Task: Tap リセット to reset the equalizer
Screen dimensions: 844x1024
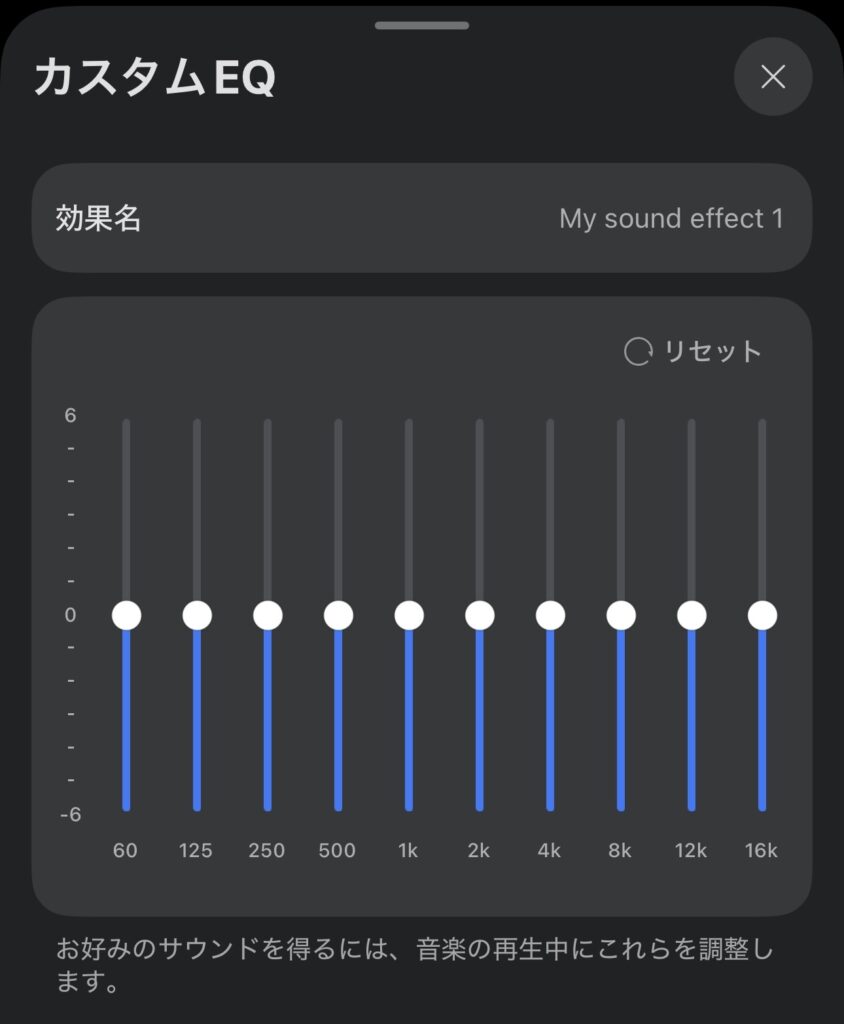Action: (x=693, y=352)
